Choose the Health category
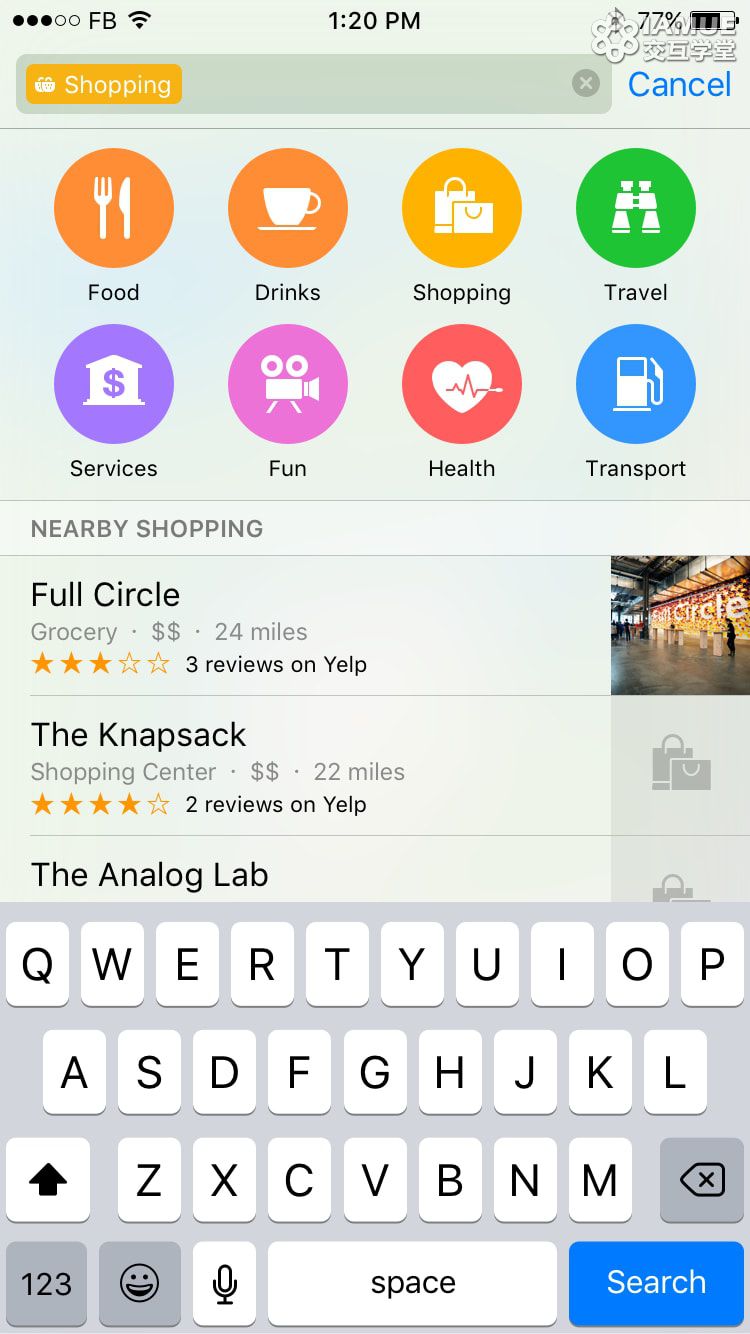Screen dimensions: 750x1334 click(462, 402)
